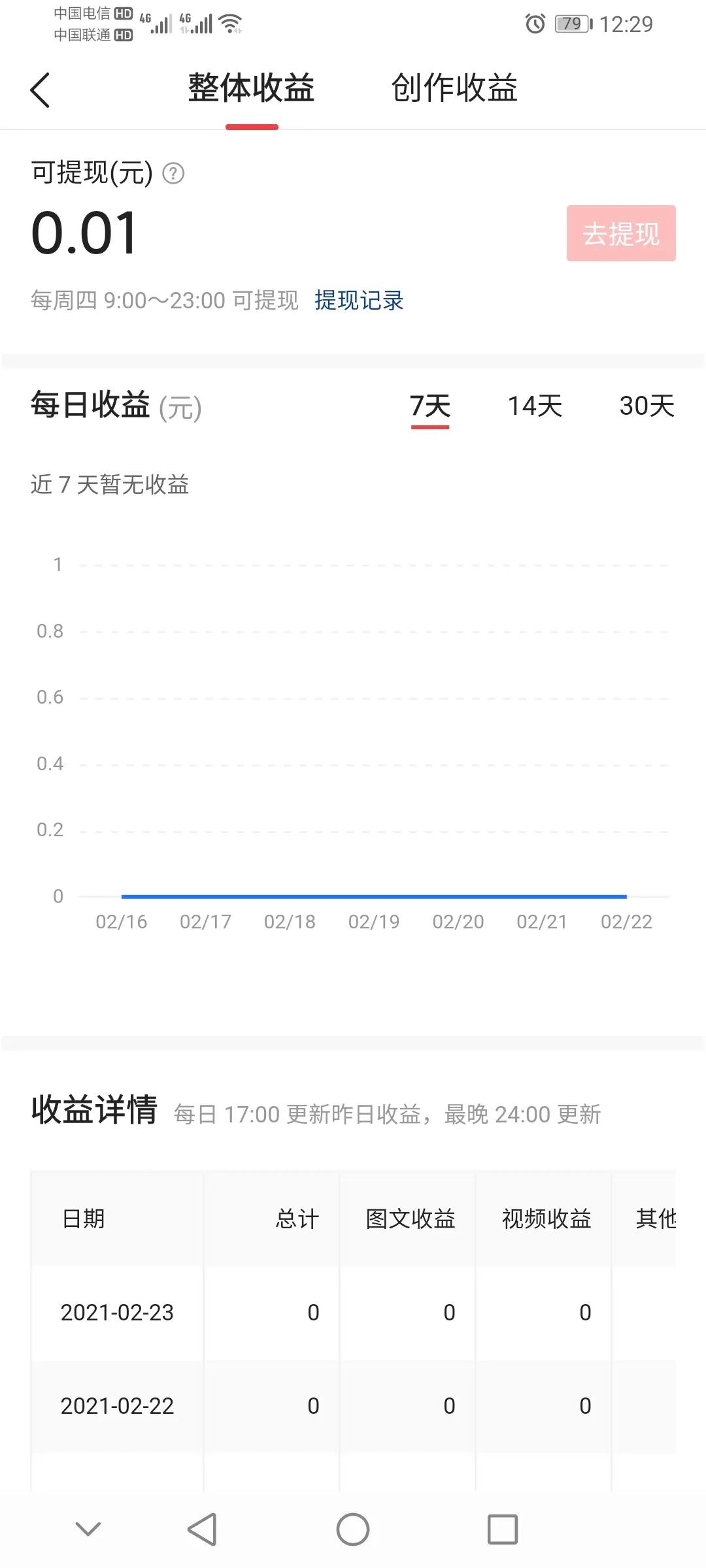This screenshot has width=706, height=1568.
Task: Select the 7天 earnings range
Action: click(x=430, y=406)
